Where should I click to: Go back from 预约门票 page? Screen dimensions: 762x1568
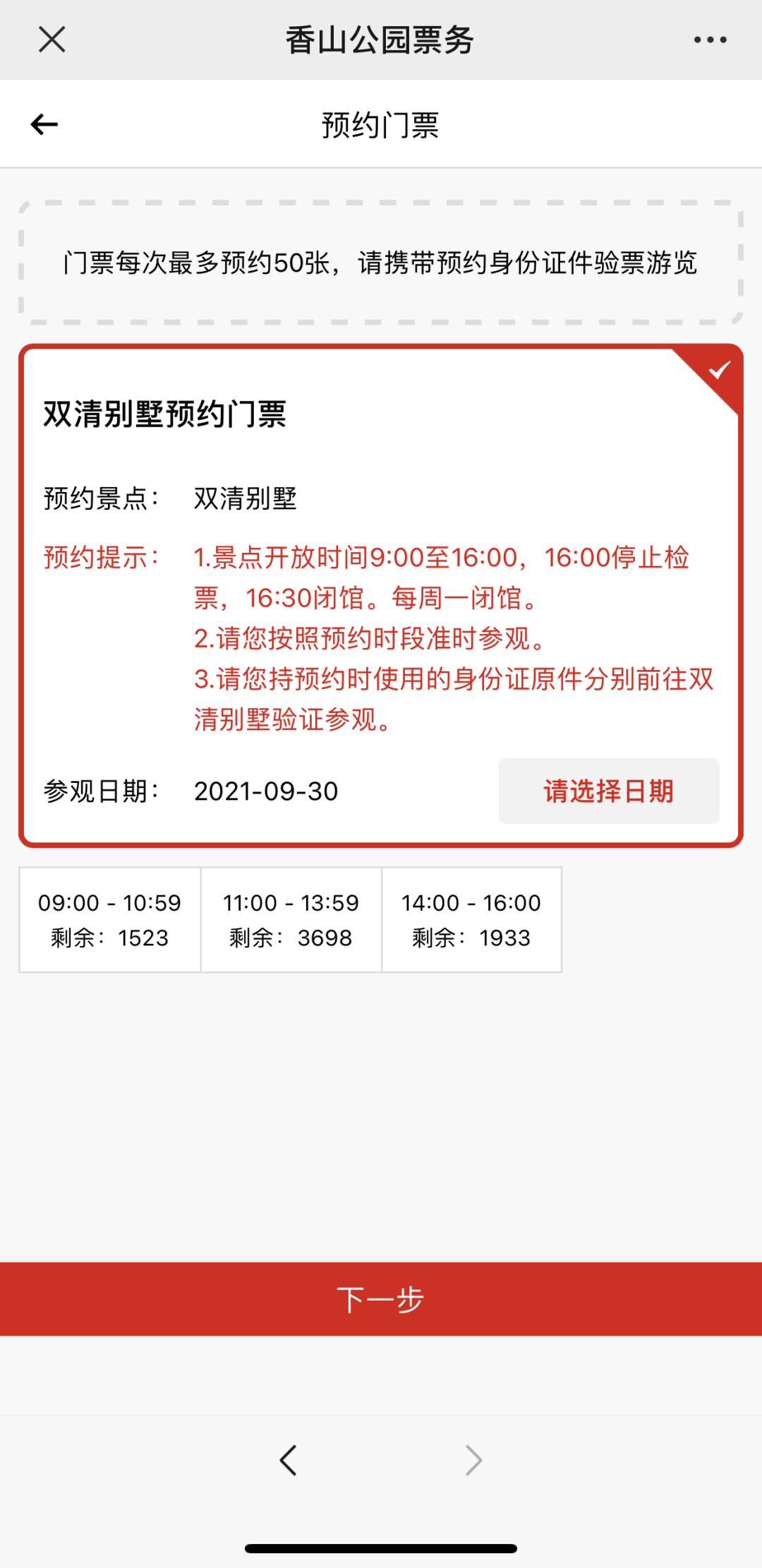(x=44, y=124)
